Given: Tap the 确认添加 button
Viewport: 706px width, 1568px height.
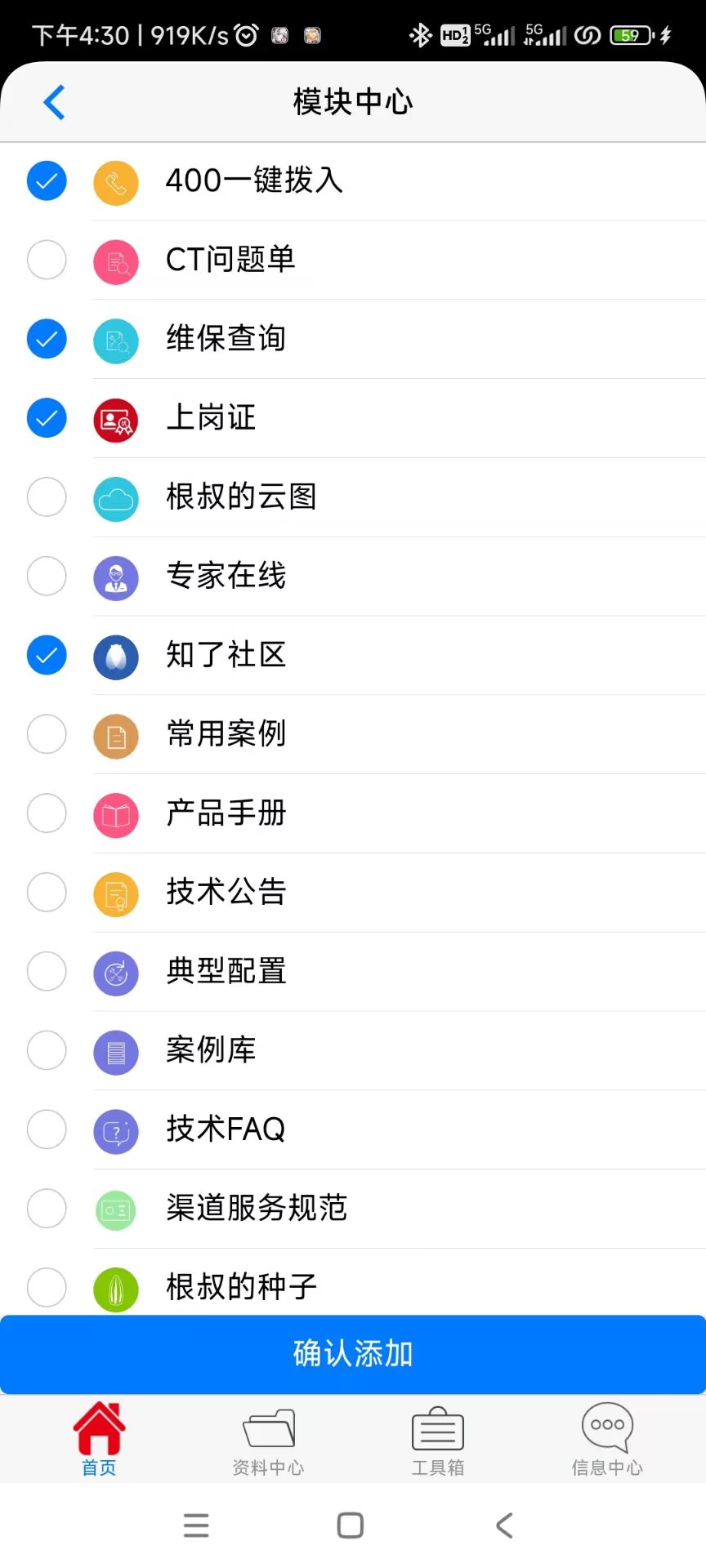Looking at the screenshot, I should [x=353, y=1354].
